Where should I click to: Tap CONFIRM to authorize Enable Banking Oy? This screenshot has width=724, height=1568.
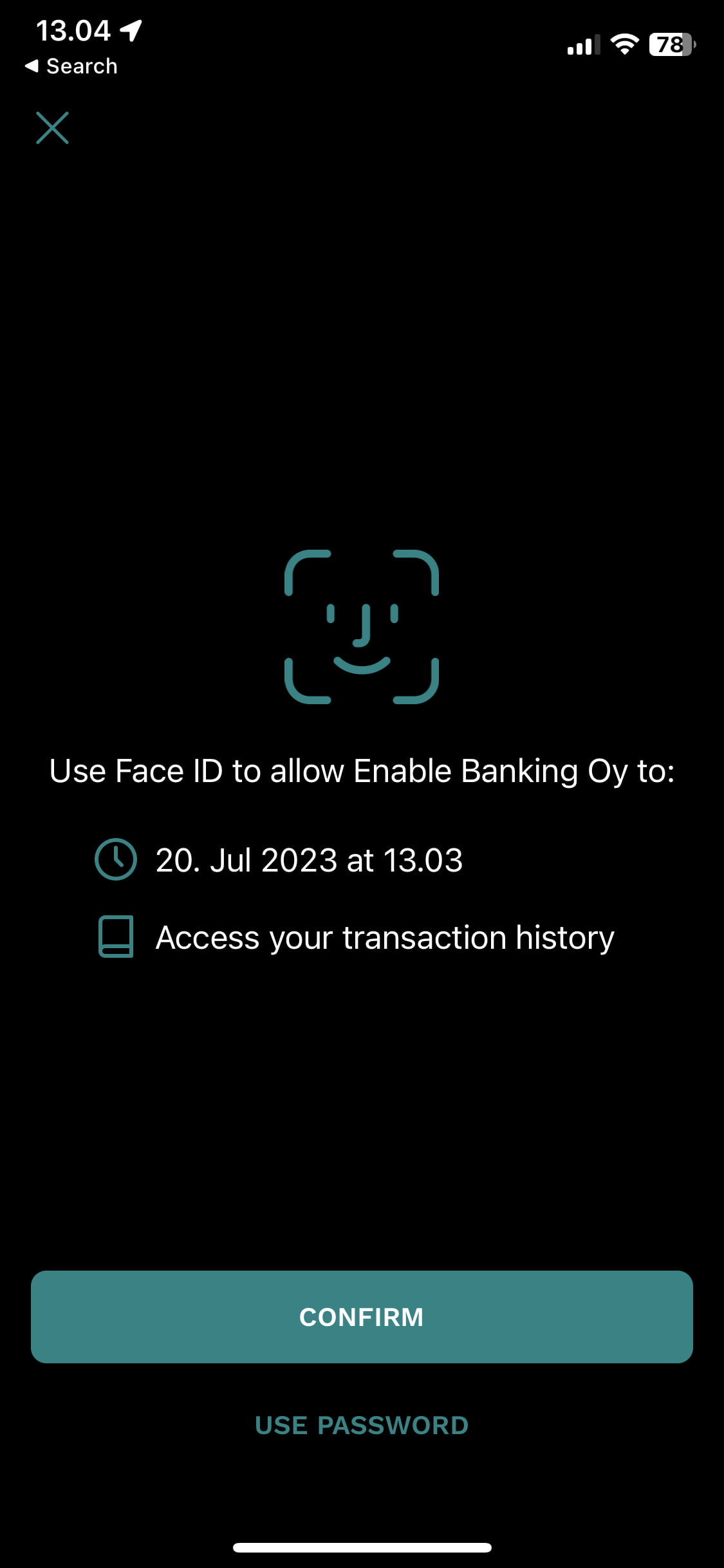362,1316
